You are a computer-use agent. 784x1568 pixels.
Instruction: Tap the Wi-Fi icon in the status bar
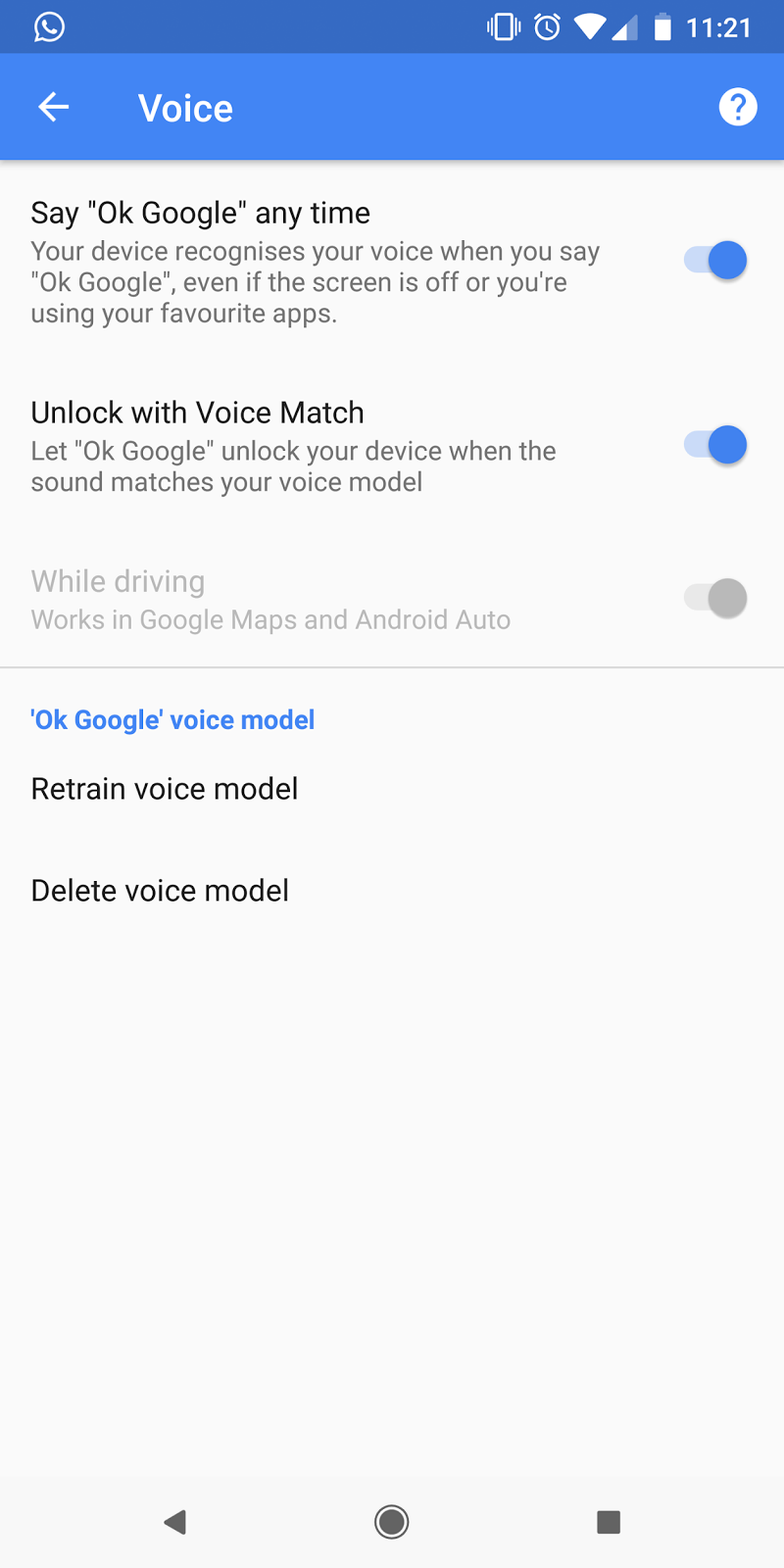tap(590, 26)
